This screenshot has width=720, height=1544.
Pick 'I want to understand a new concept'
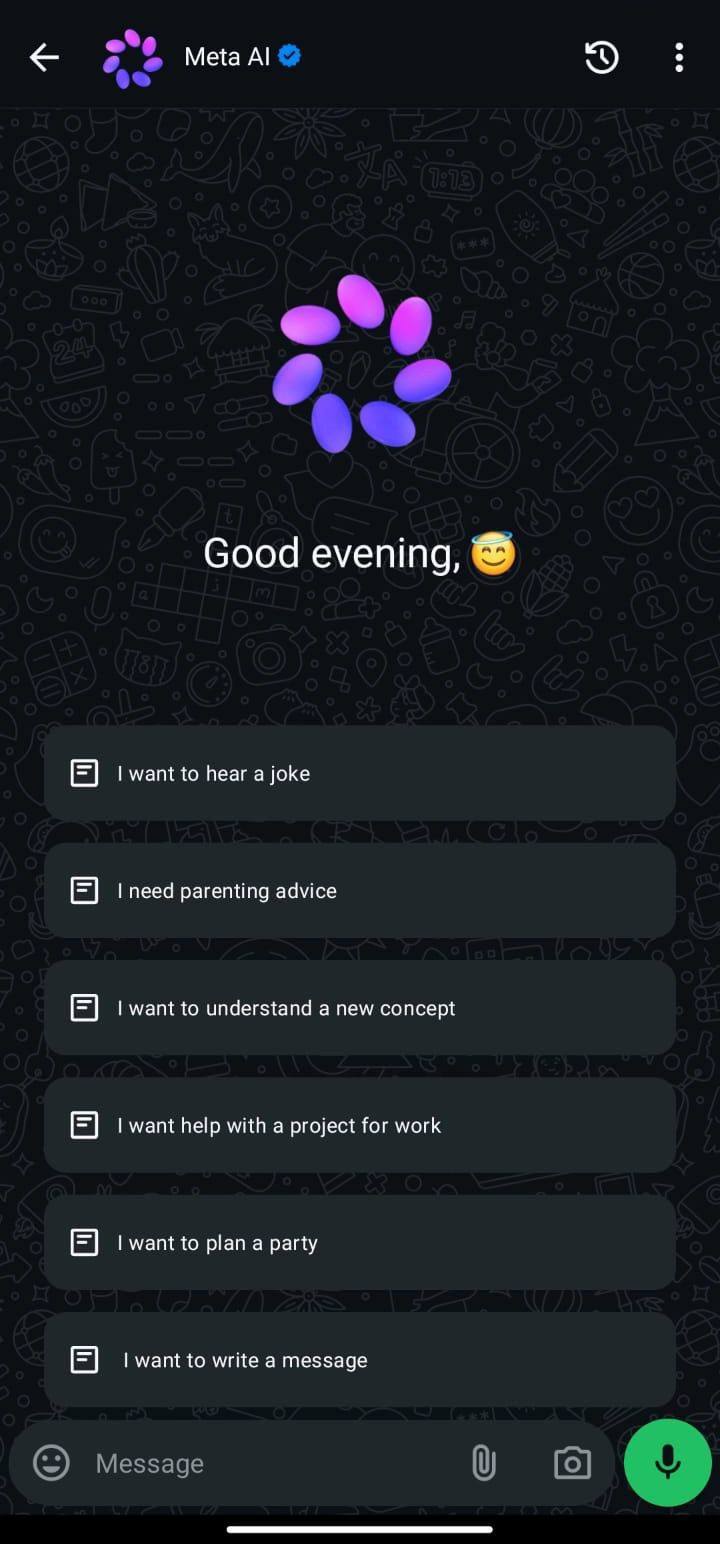(x=360, y=1008)
